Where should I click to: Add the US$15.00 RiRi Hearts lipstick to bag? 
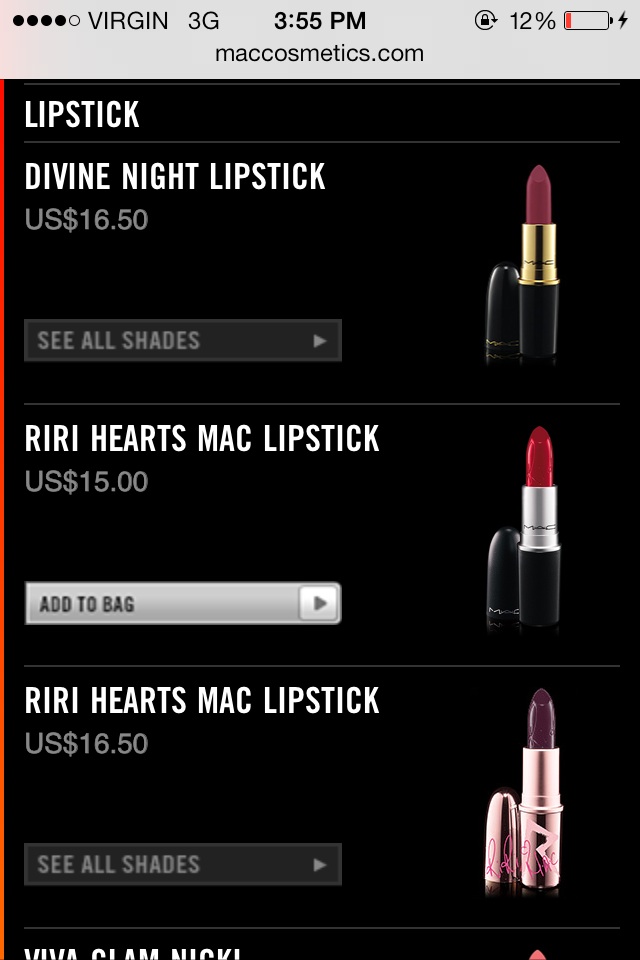click(183, 603)
